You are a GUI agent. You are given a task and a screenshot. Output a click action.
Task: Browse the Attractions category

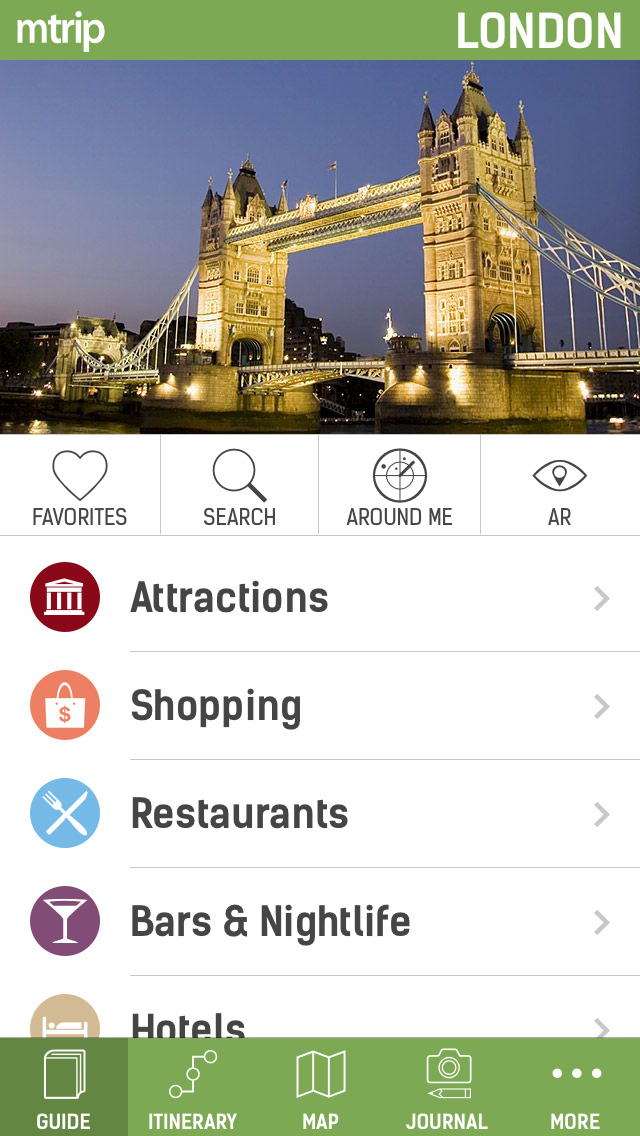320,598
